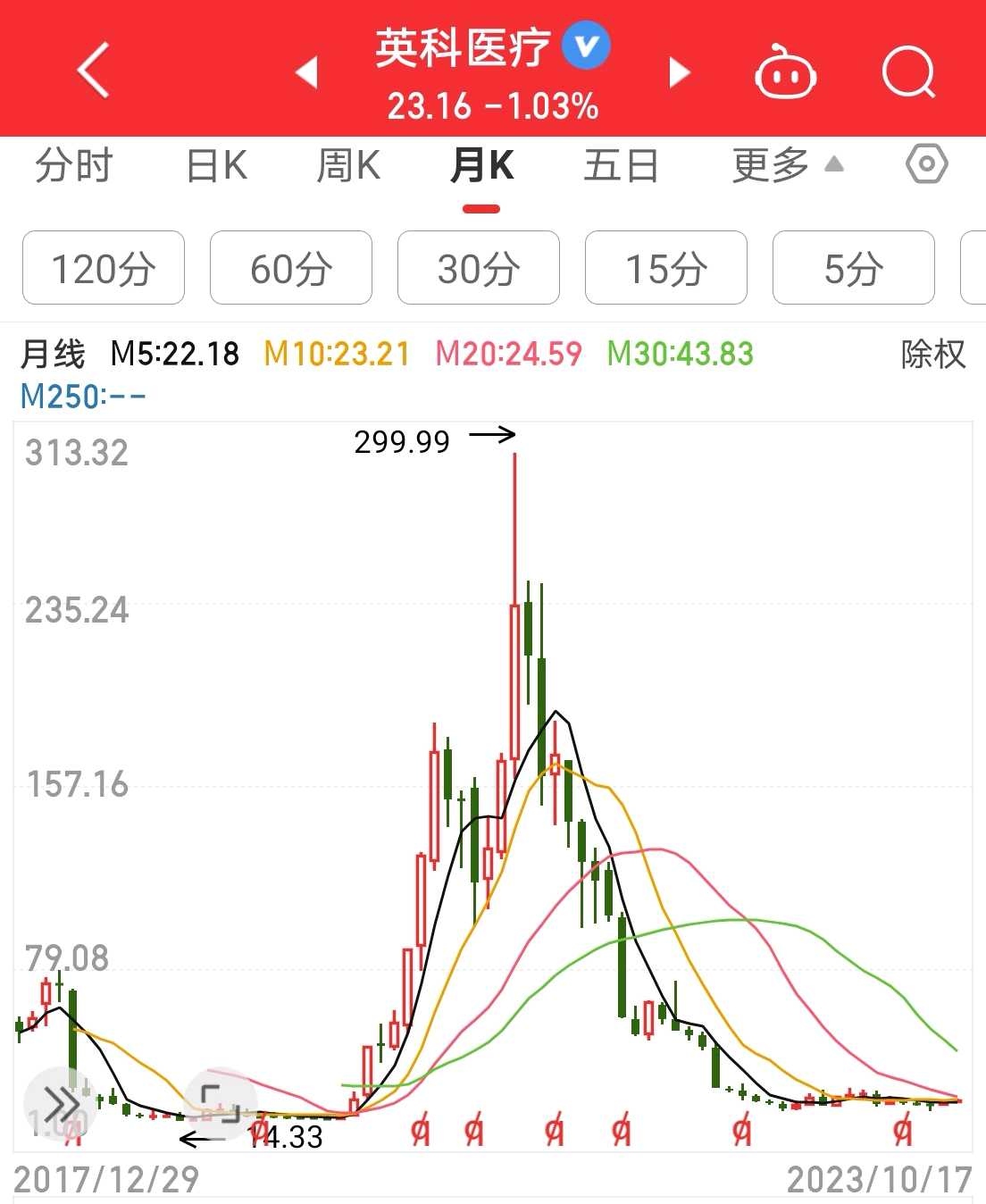
Task: Select the 五日 view
Action: click(622, 164)
